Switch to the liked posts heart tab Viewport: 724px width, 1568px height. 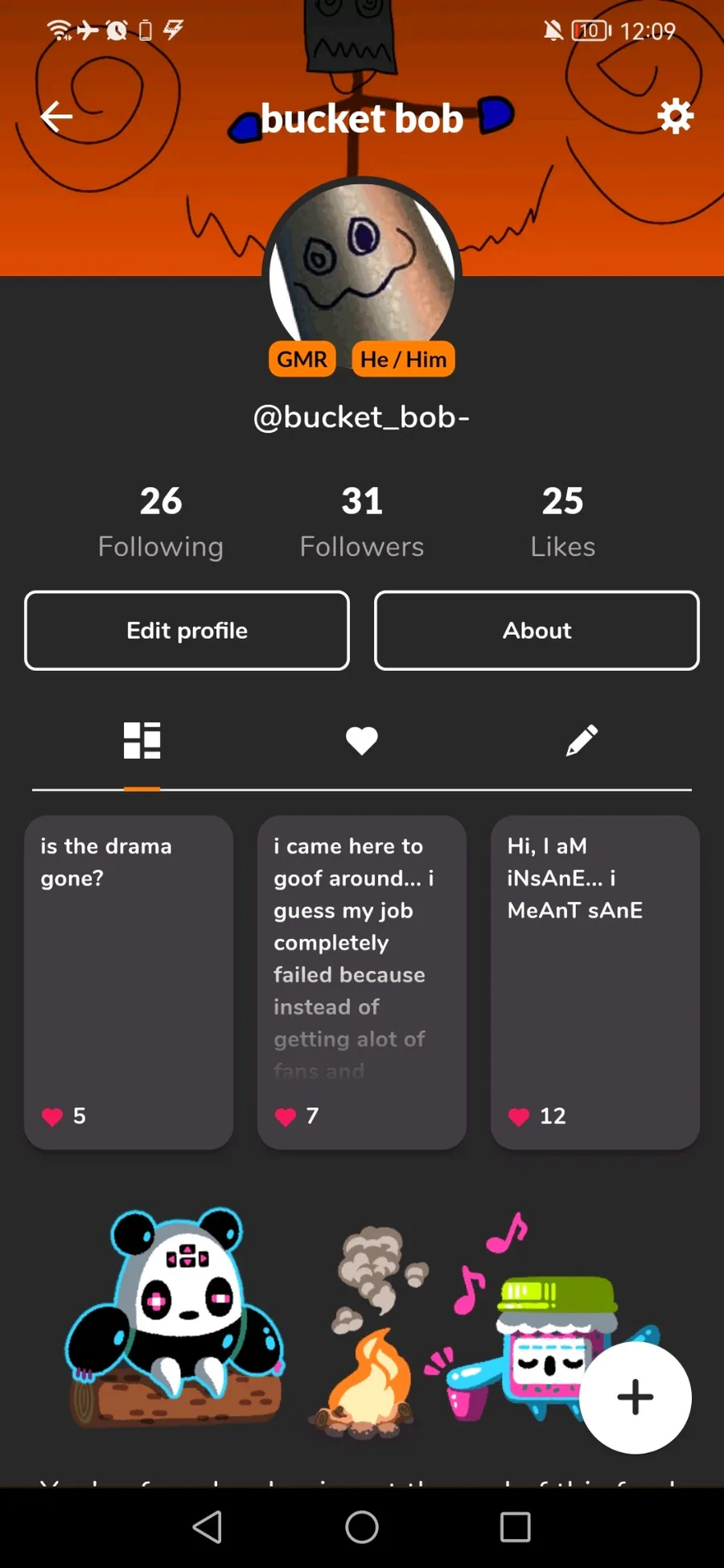(361, 741)
